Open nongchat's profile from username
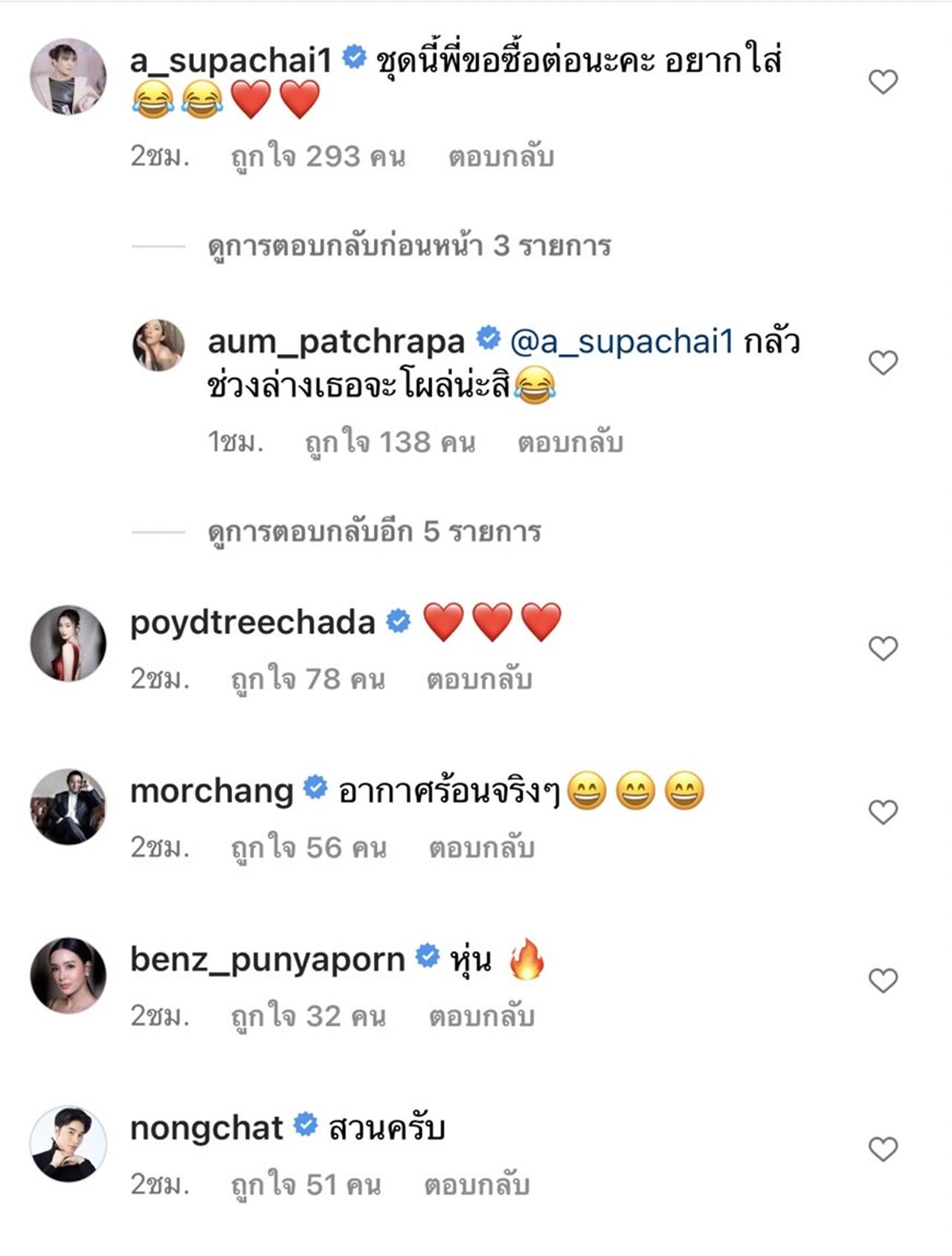 [x=206, y=1128]
